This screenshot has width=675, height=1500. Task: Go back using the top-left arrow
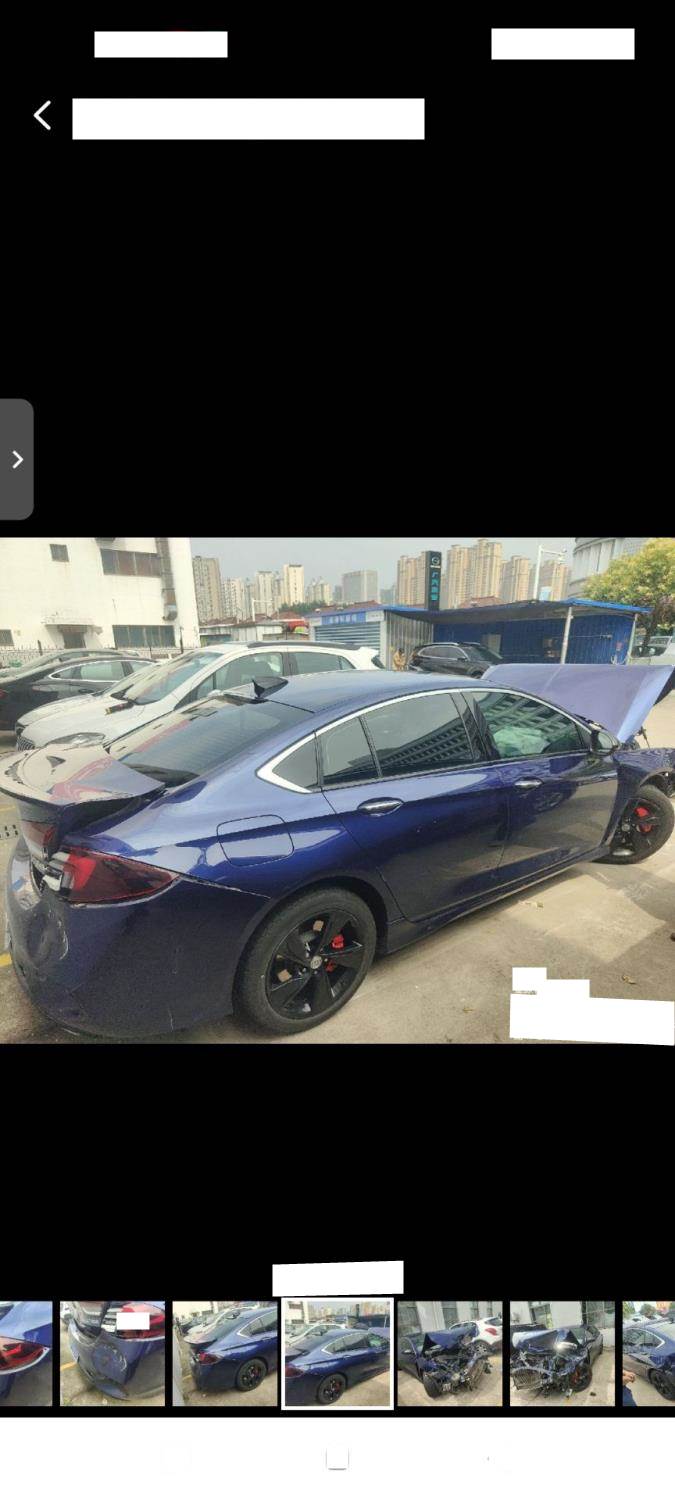(42, 116)
